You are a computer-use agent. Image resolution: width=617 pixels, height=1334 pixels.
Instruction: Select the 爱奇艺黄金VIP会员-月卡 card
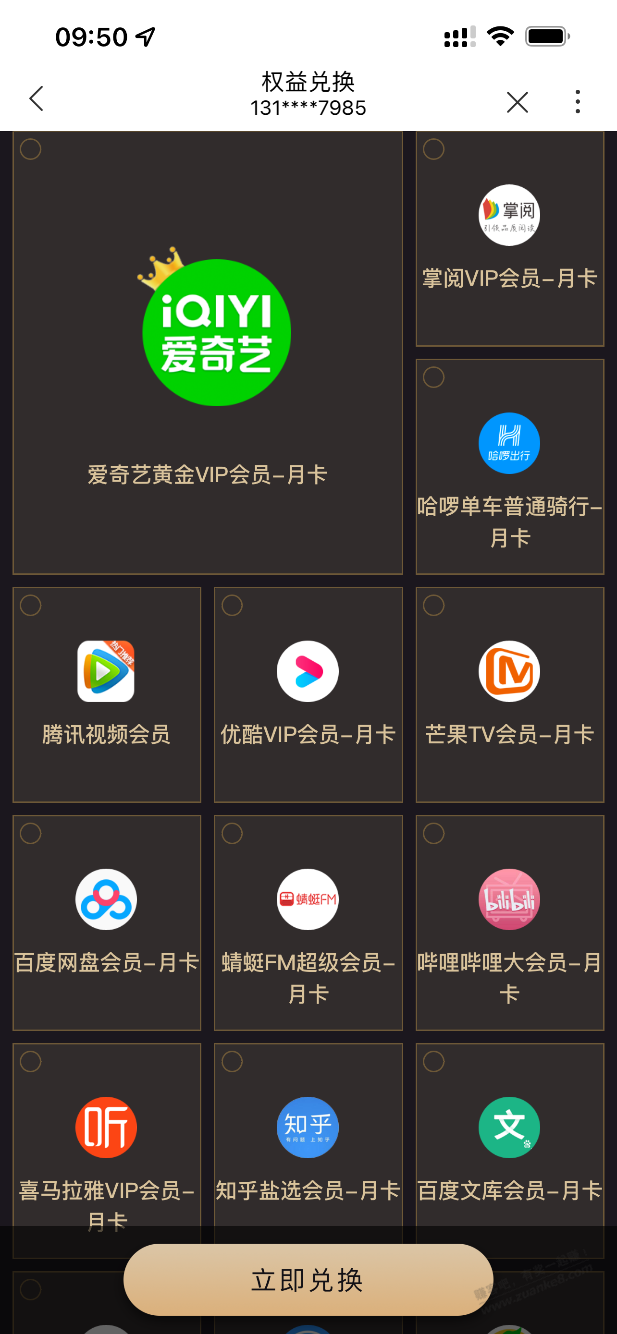point(207,352)
